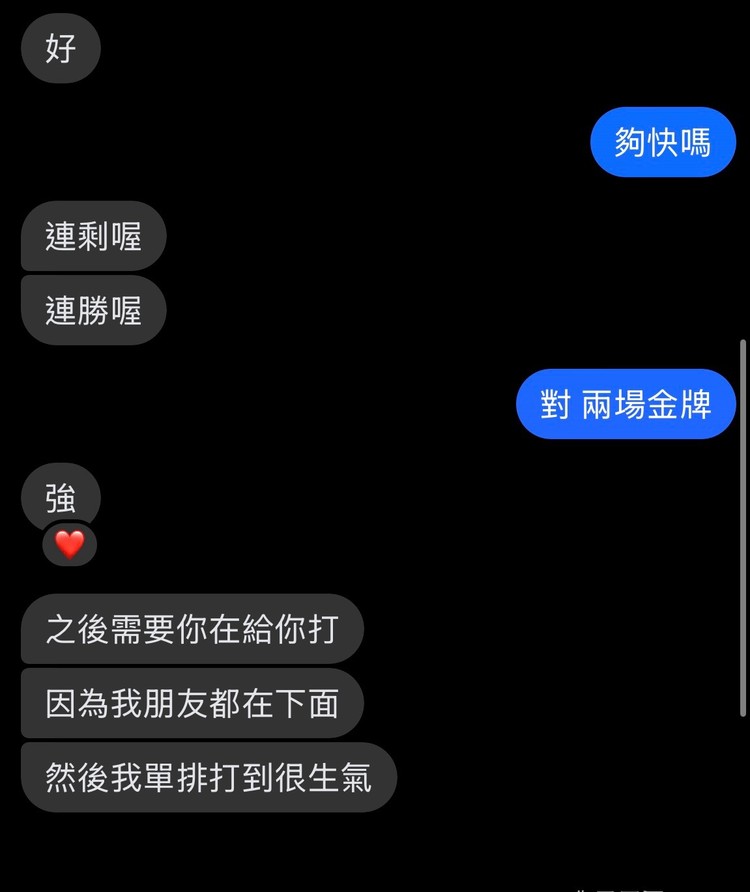Viewport: 750px width, 892px height.
Task: Tap the 連剩喔 message
Action: 93,237
